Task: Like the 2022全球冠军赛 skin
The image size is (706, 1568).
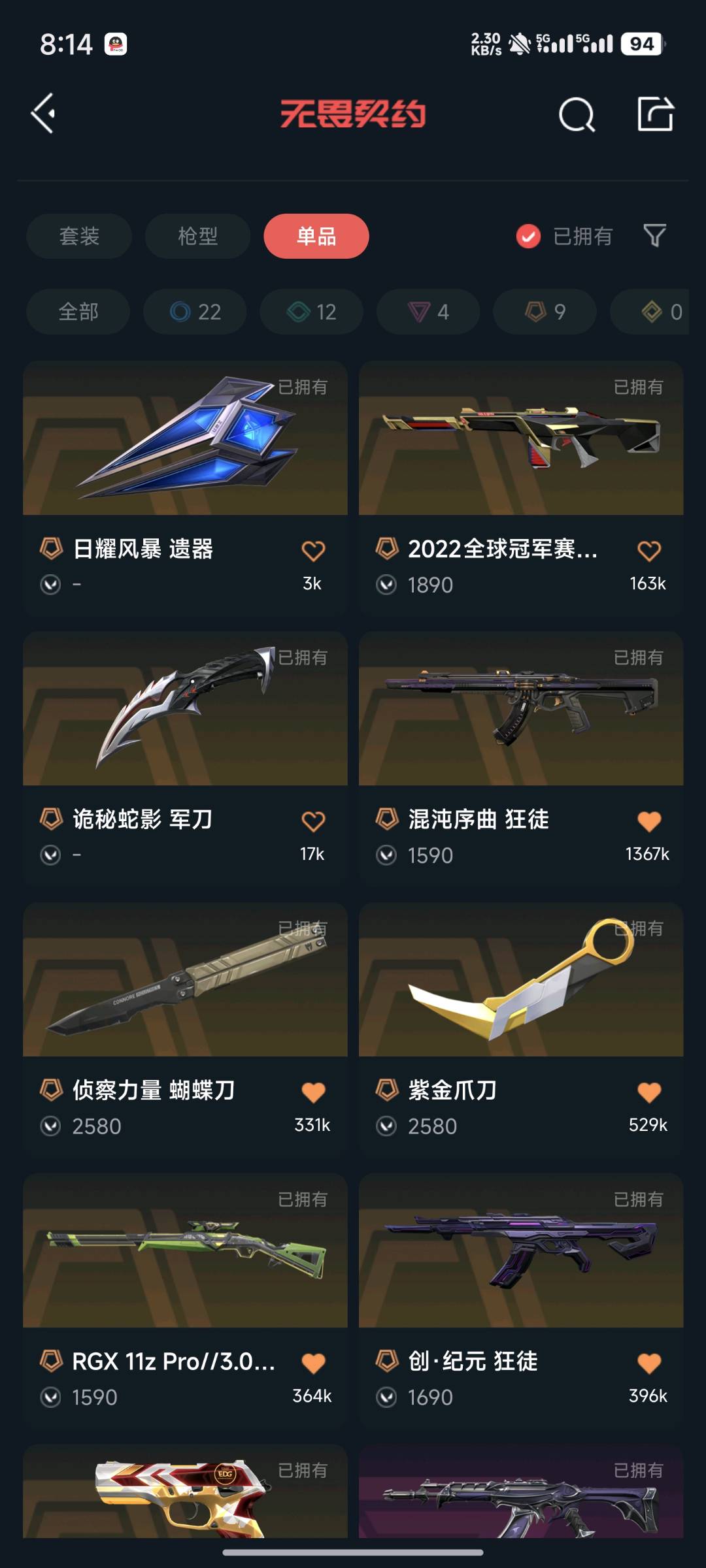Action: coord(648,551)
